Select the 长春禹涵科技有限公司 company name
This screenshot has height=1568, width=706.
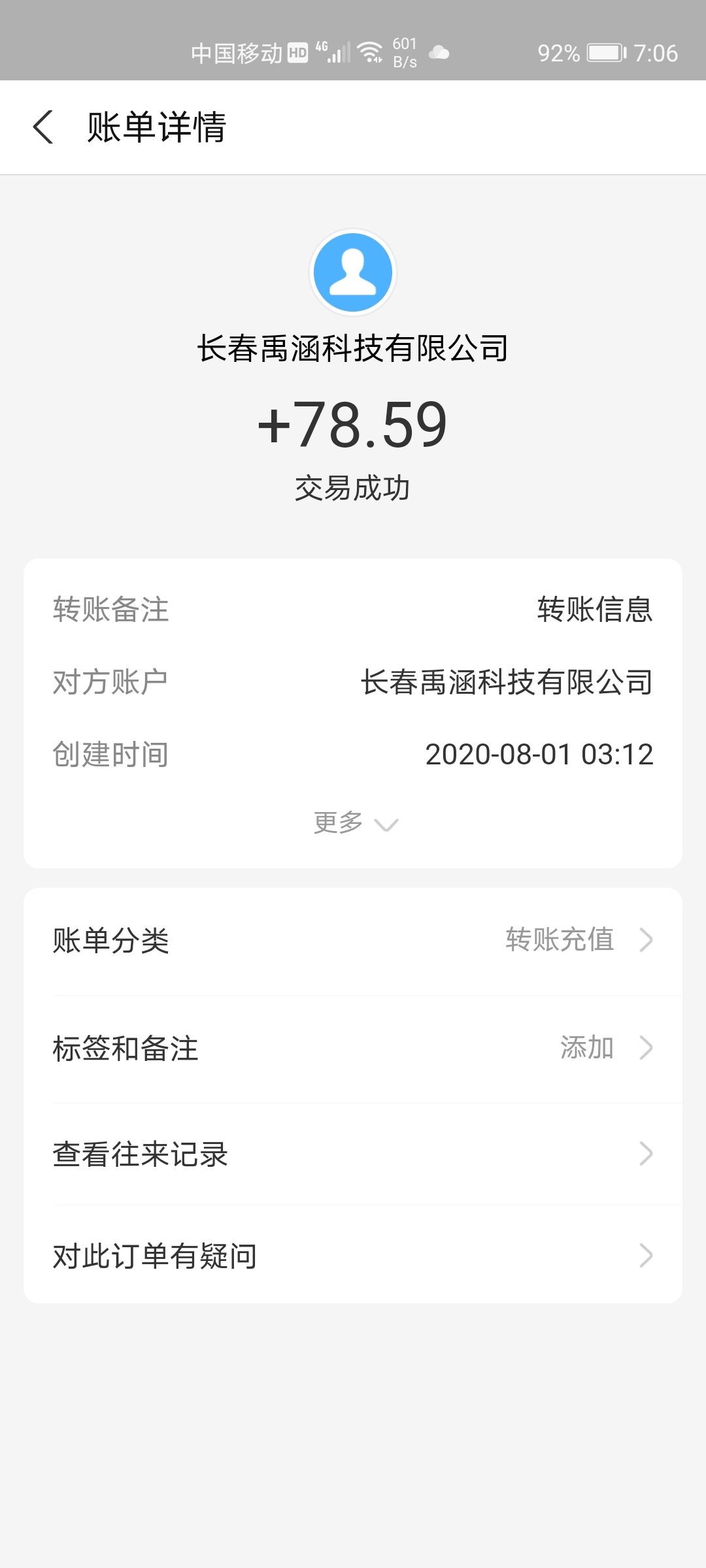tap(353, 349)
